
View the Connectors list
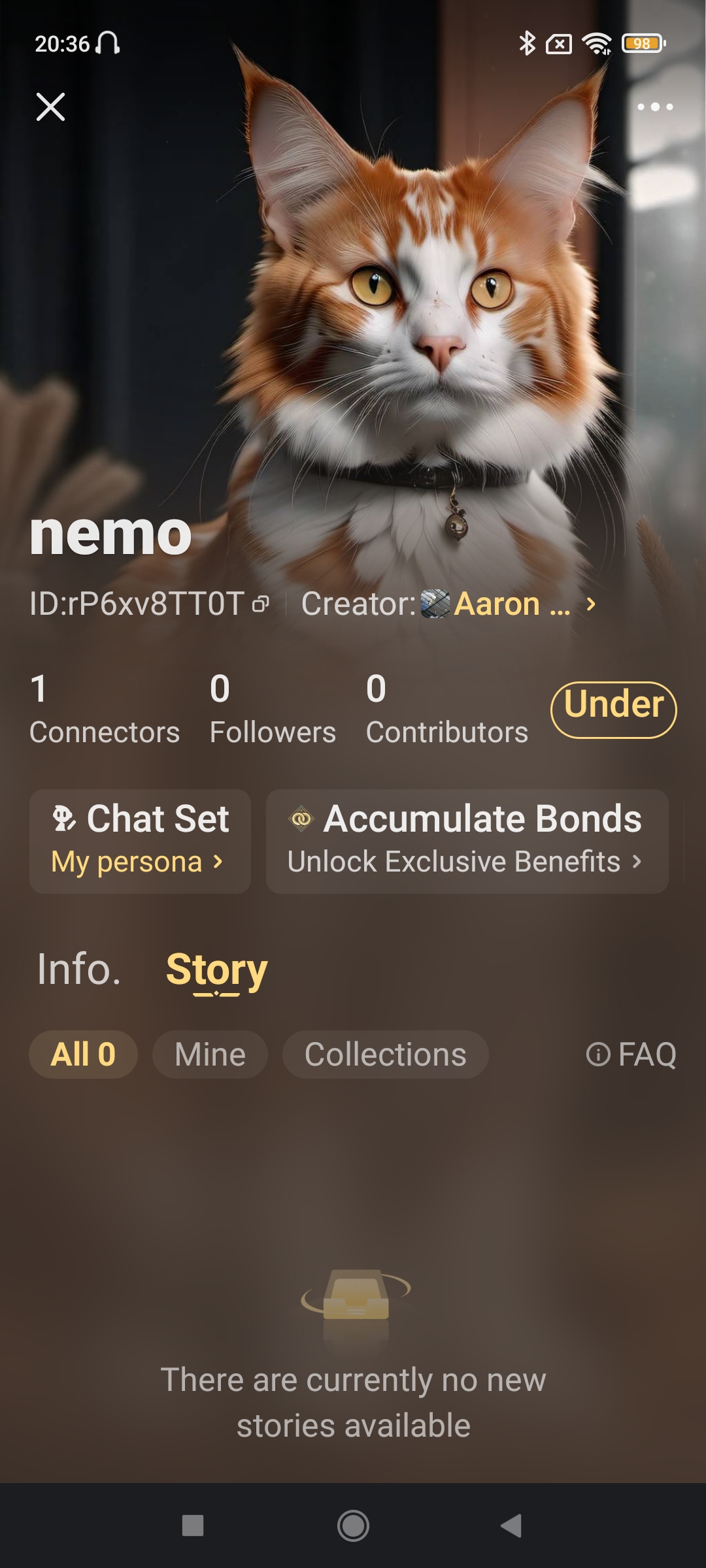click(x=104, y=710)
